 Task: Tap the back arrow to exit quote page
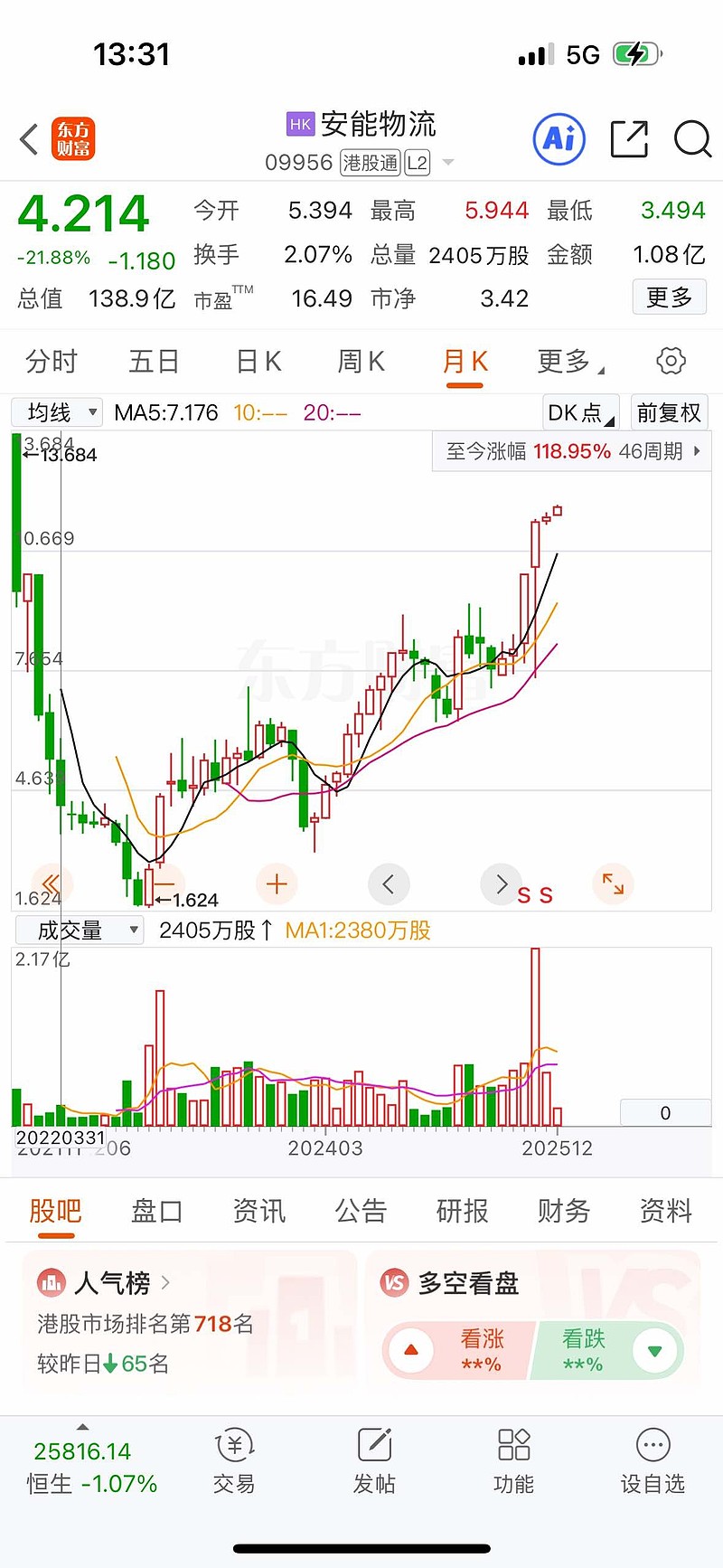[x=27, y=139]
